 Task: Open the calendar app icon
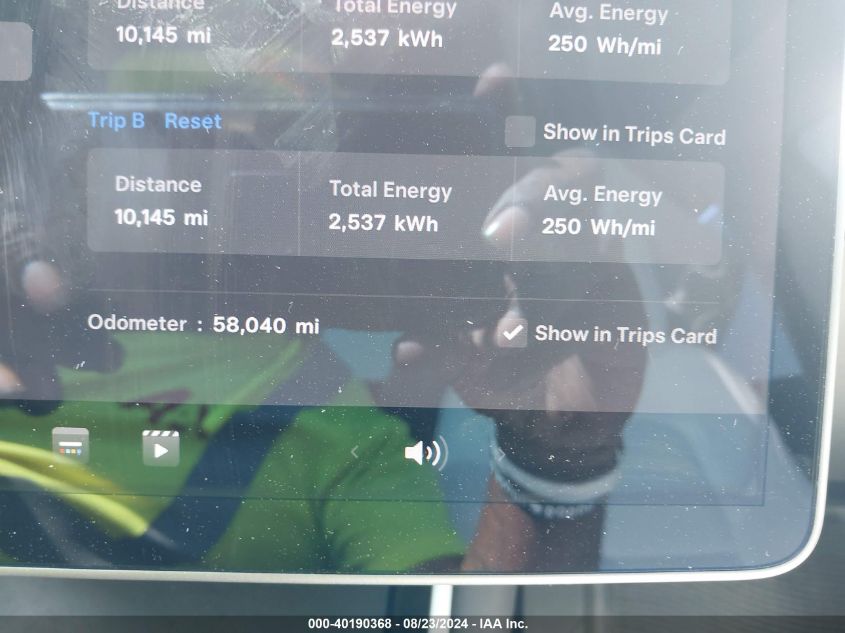70,446
